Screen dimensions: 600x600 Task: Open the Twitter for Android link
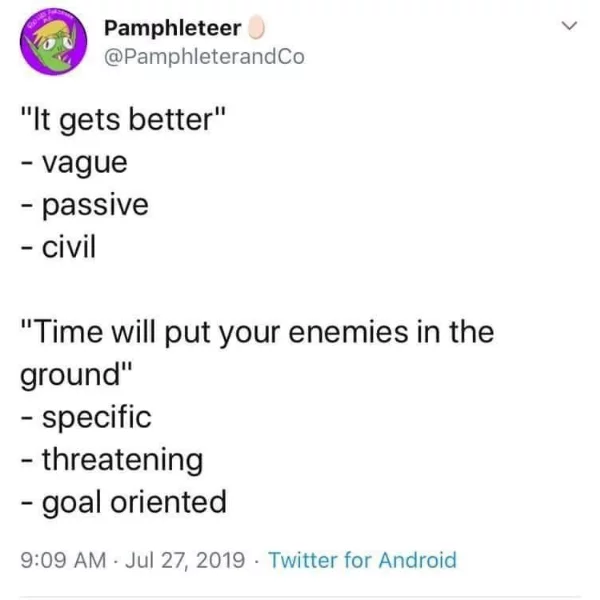(x=363, y=560)
